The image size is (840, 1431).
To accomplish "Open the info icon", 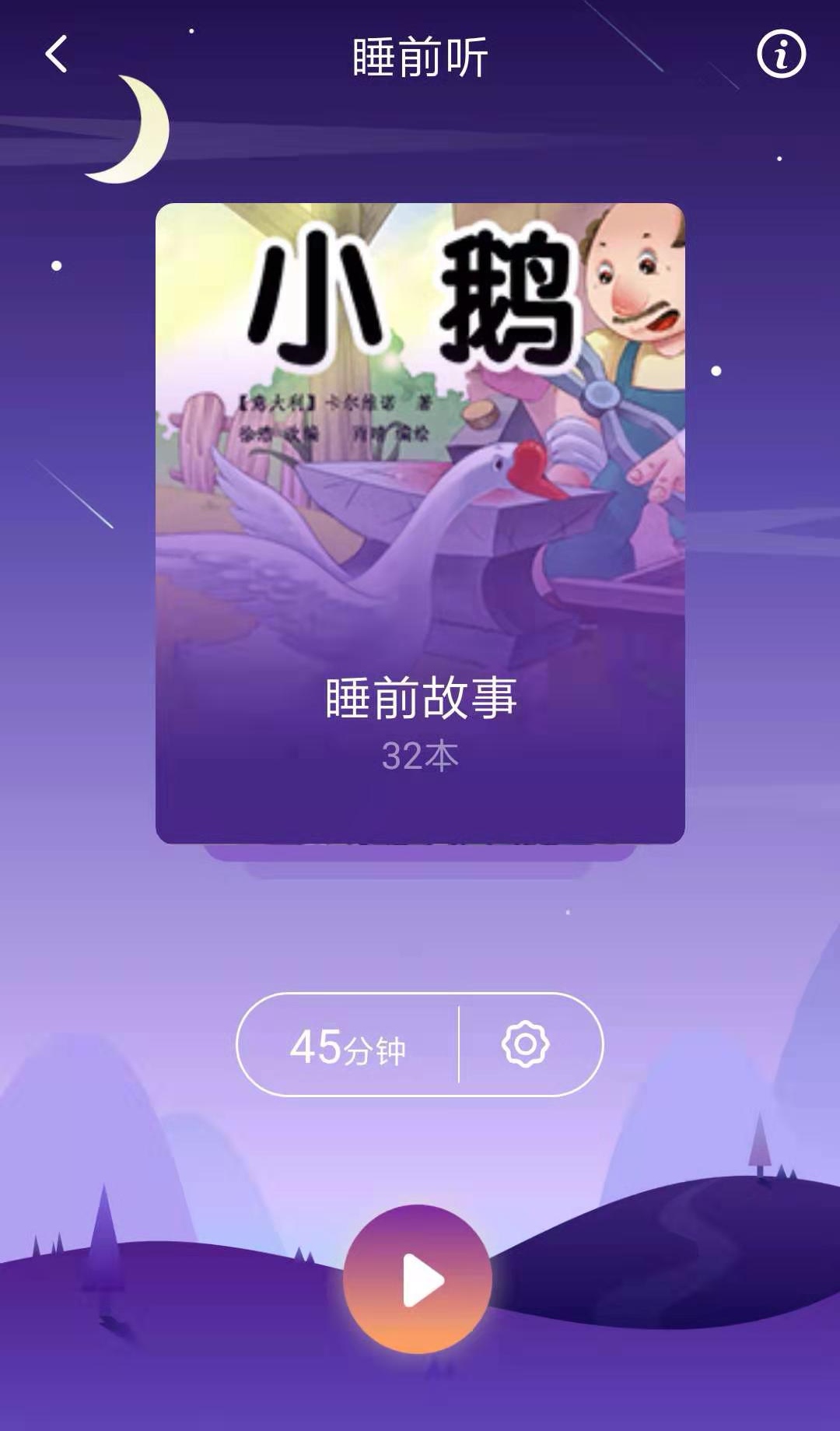I will point(781,54).
